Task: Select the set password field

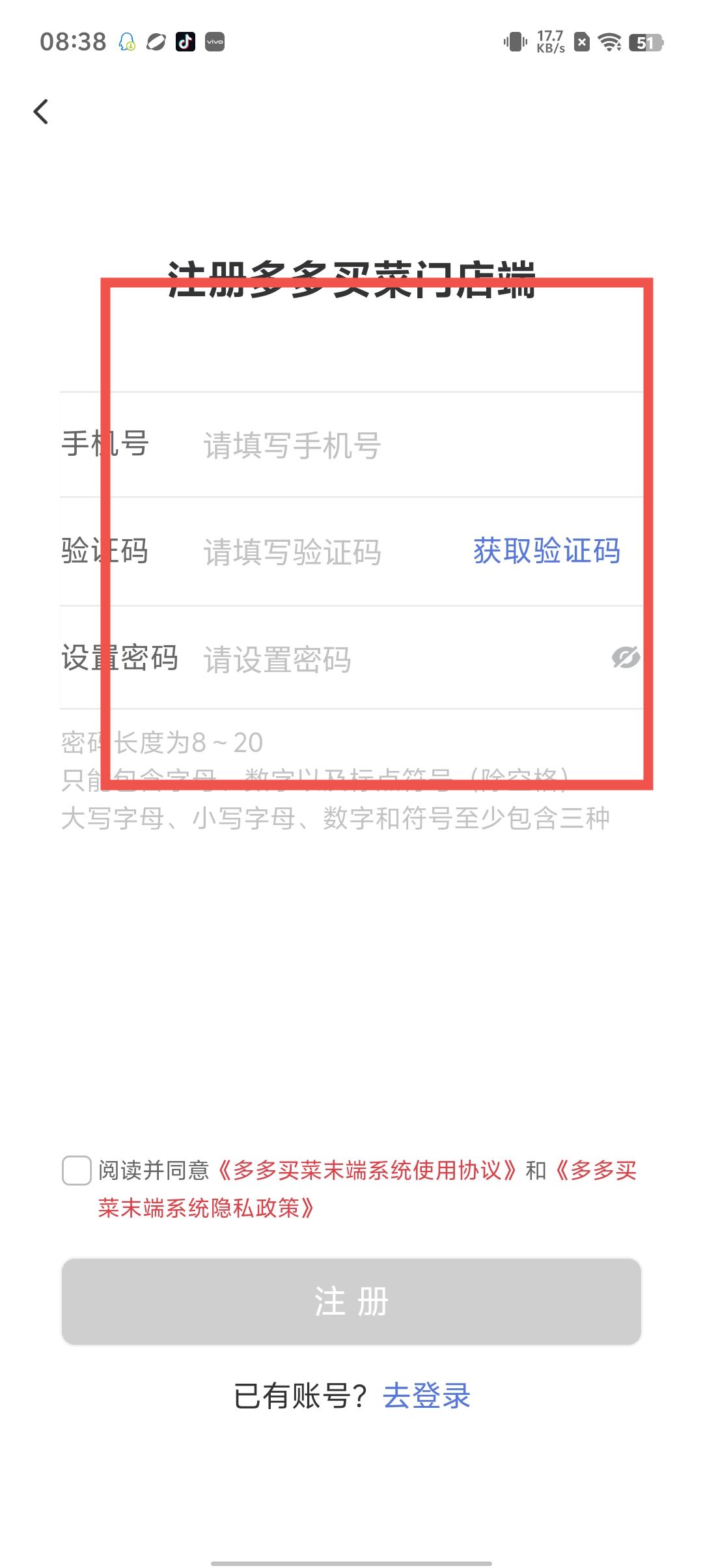Action: (391, 659)
